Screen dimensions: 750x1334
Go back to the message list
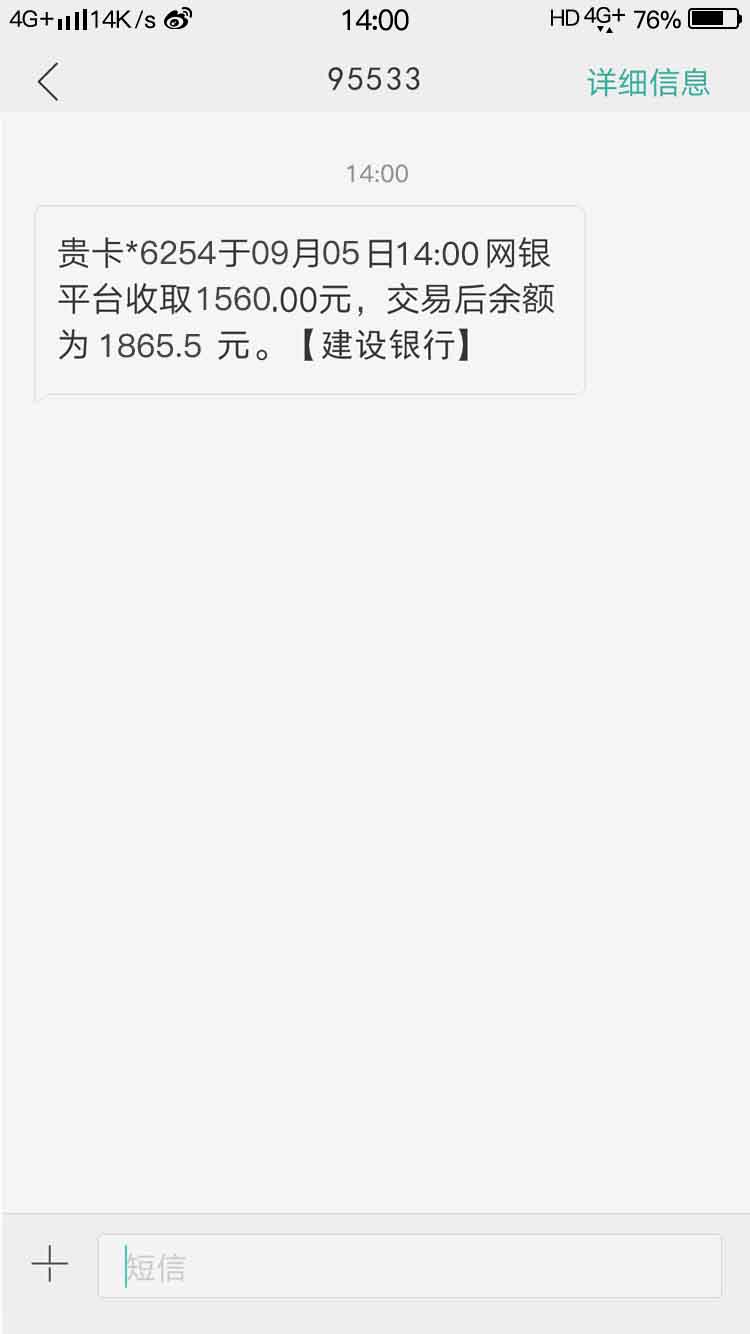tap(48, 81)
